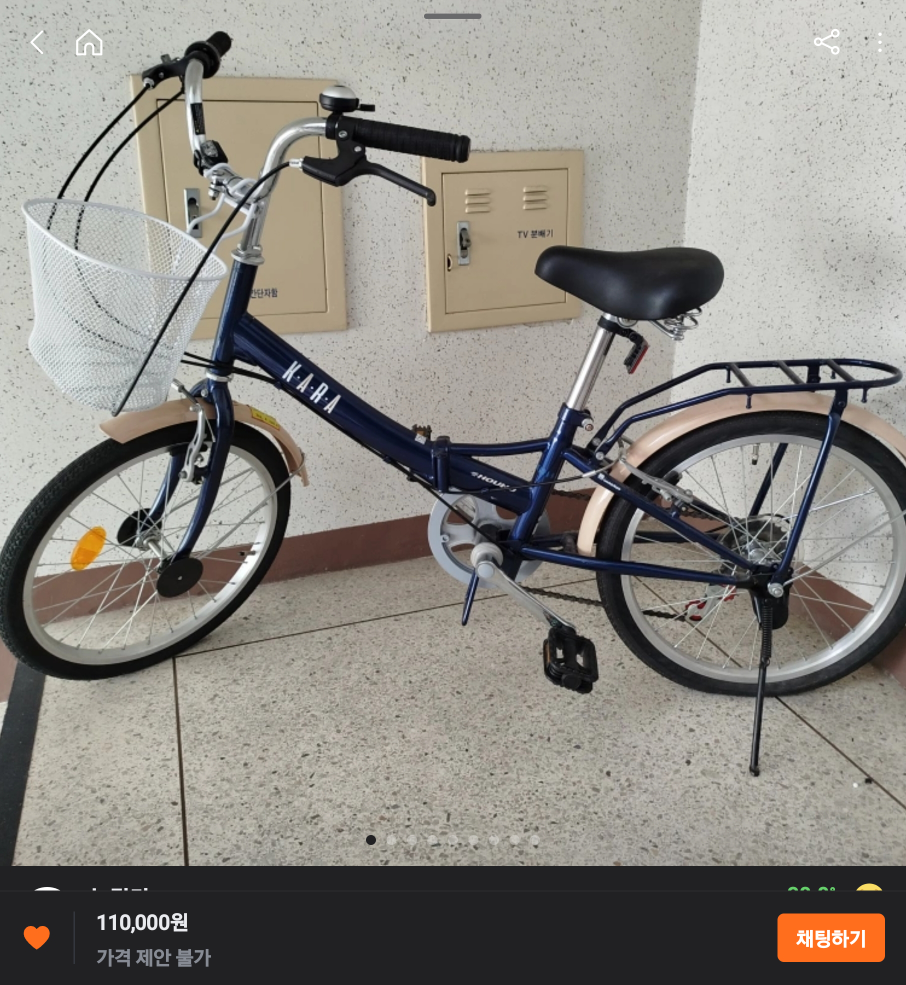The width and height of the screenshot is (906, 985).
Task: Open the overflow menu
Action: 880,43
